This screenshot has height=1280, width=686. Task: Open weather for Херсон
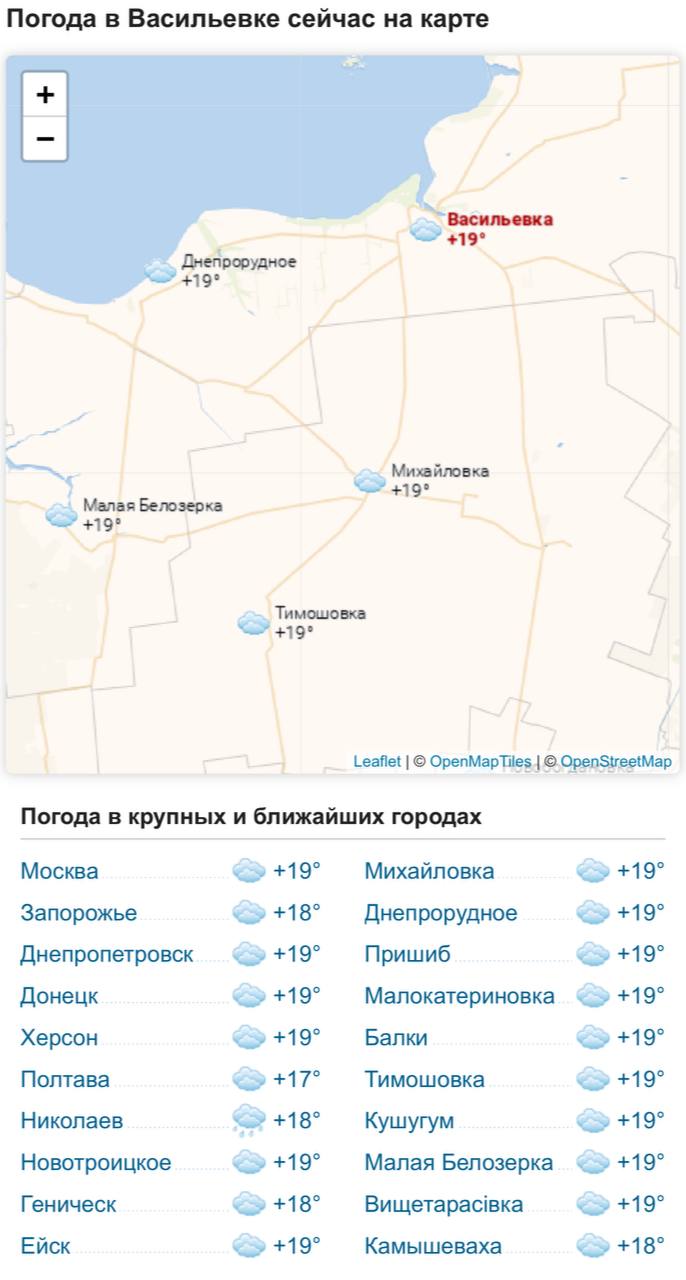point(59,1038)
